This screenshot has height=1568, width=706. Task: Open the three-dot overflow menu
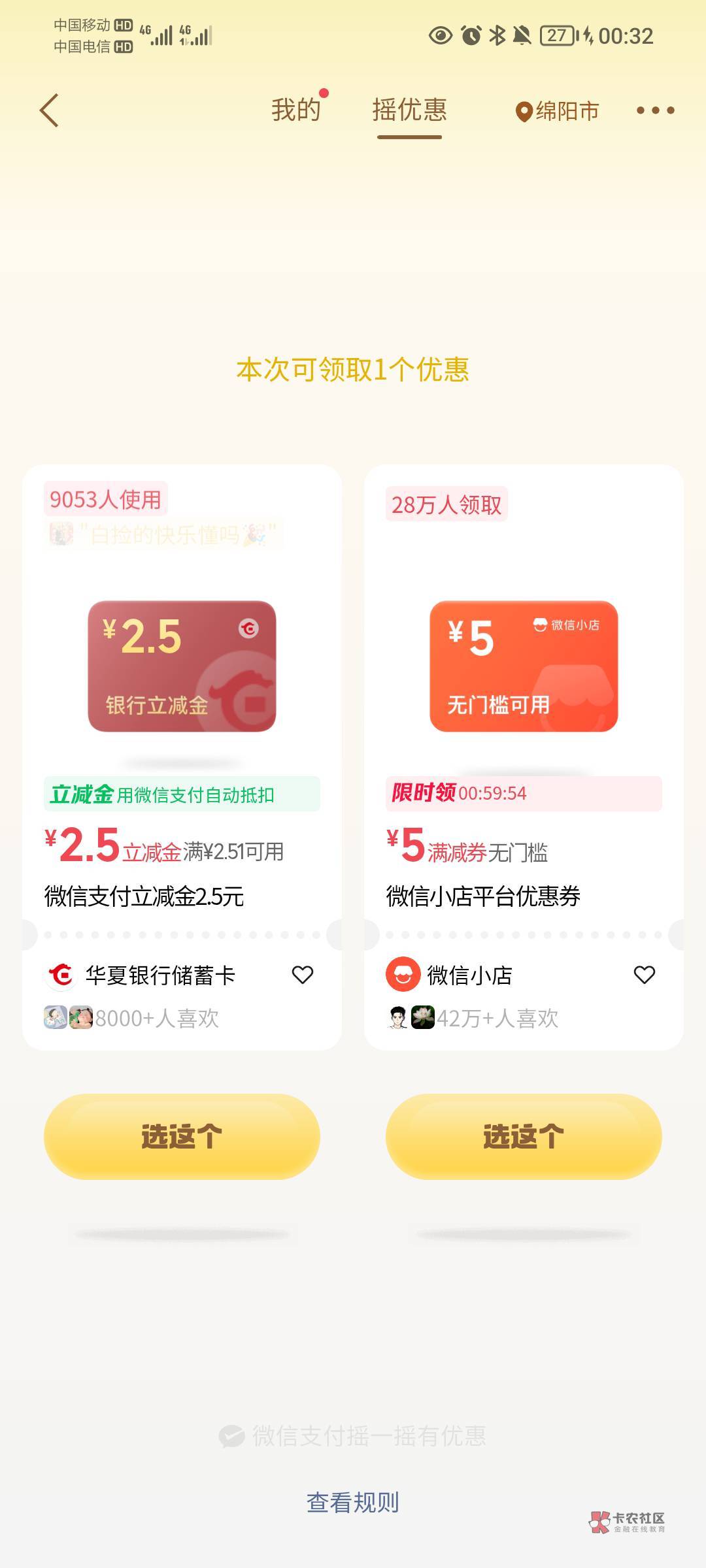(655, 110)
